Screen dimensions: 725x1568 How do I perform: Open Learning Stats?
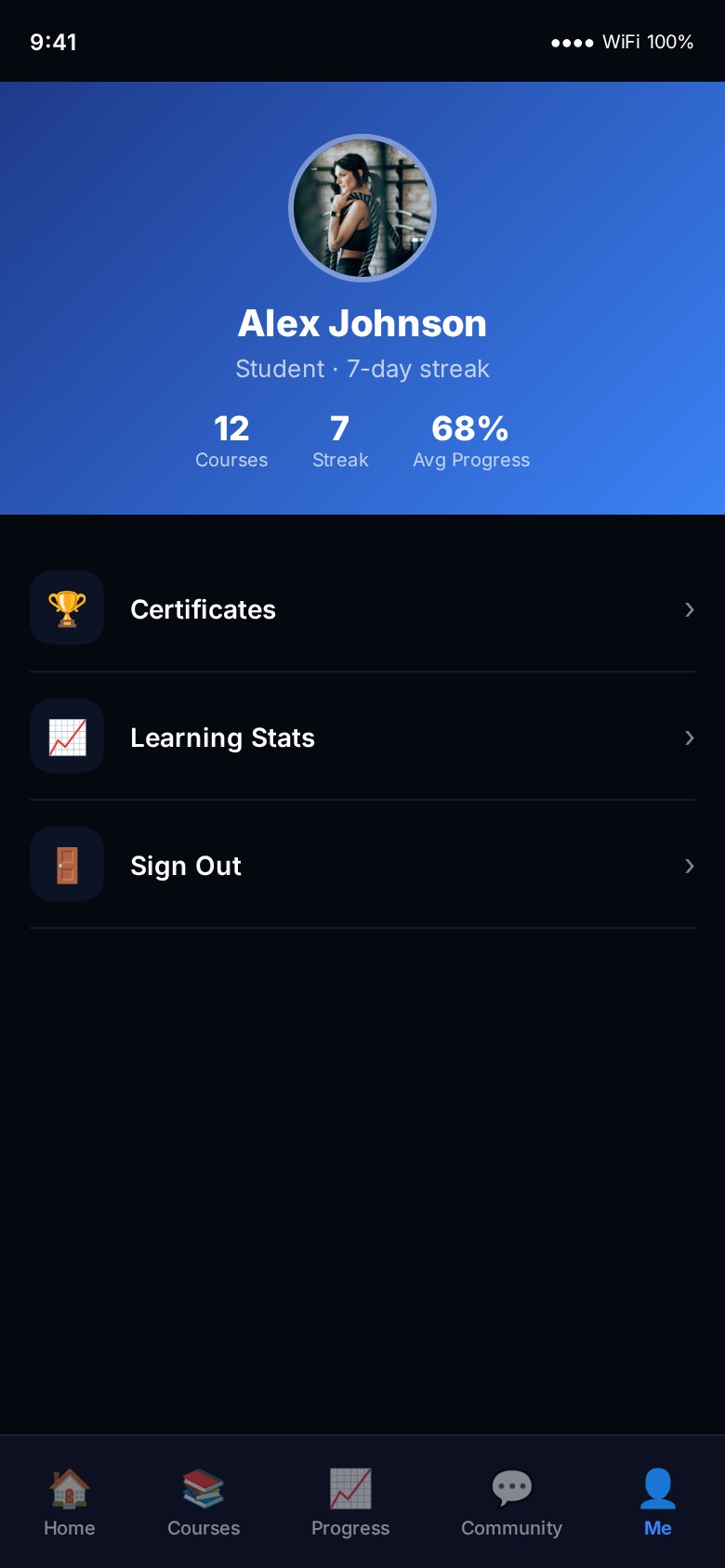(362, 738)
